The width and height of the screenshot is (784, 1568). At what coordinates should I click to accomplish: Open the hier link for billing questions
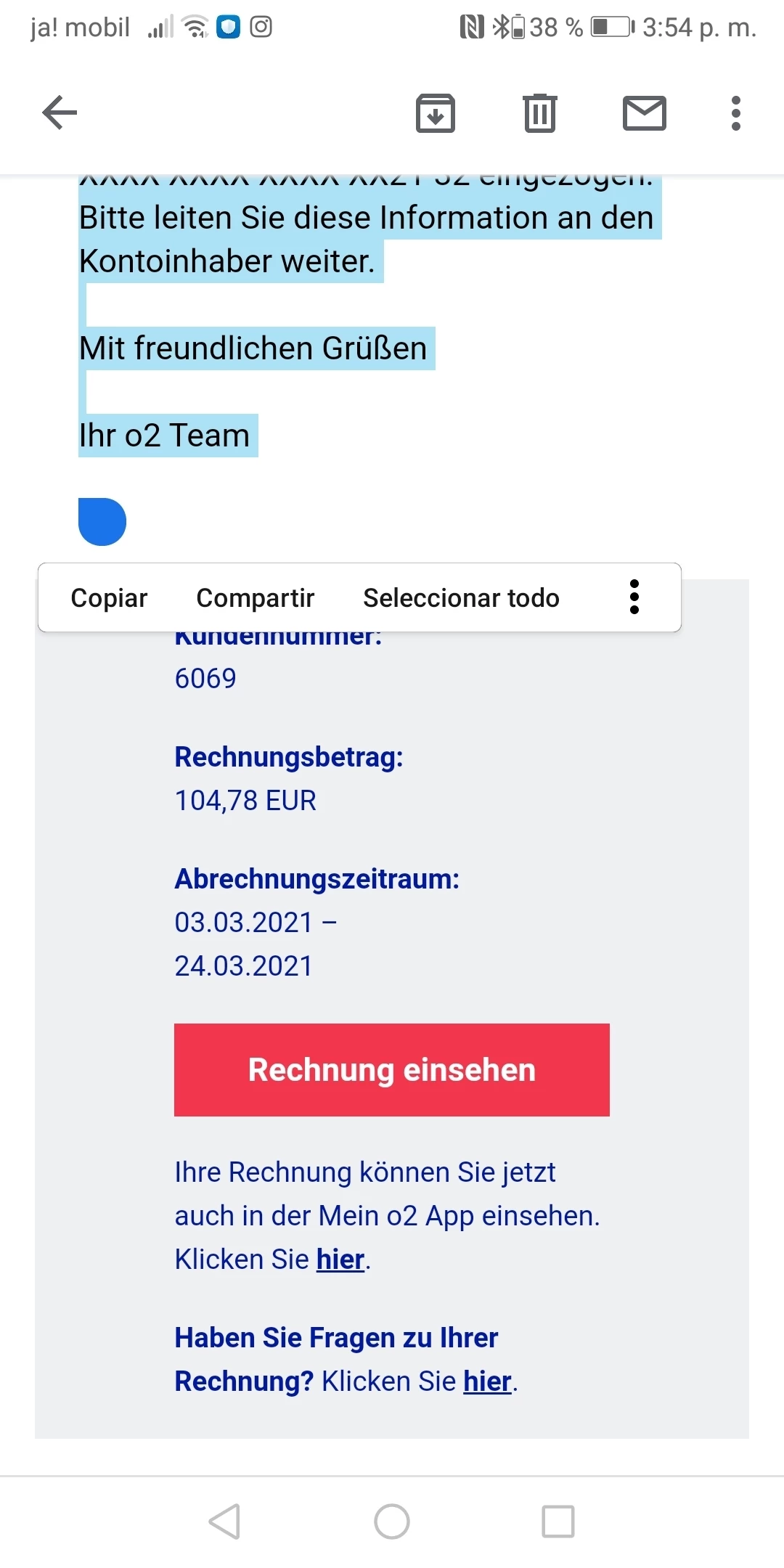coord(487,1381)
